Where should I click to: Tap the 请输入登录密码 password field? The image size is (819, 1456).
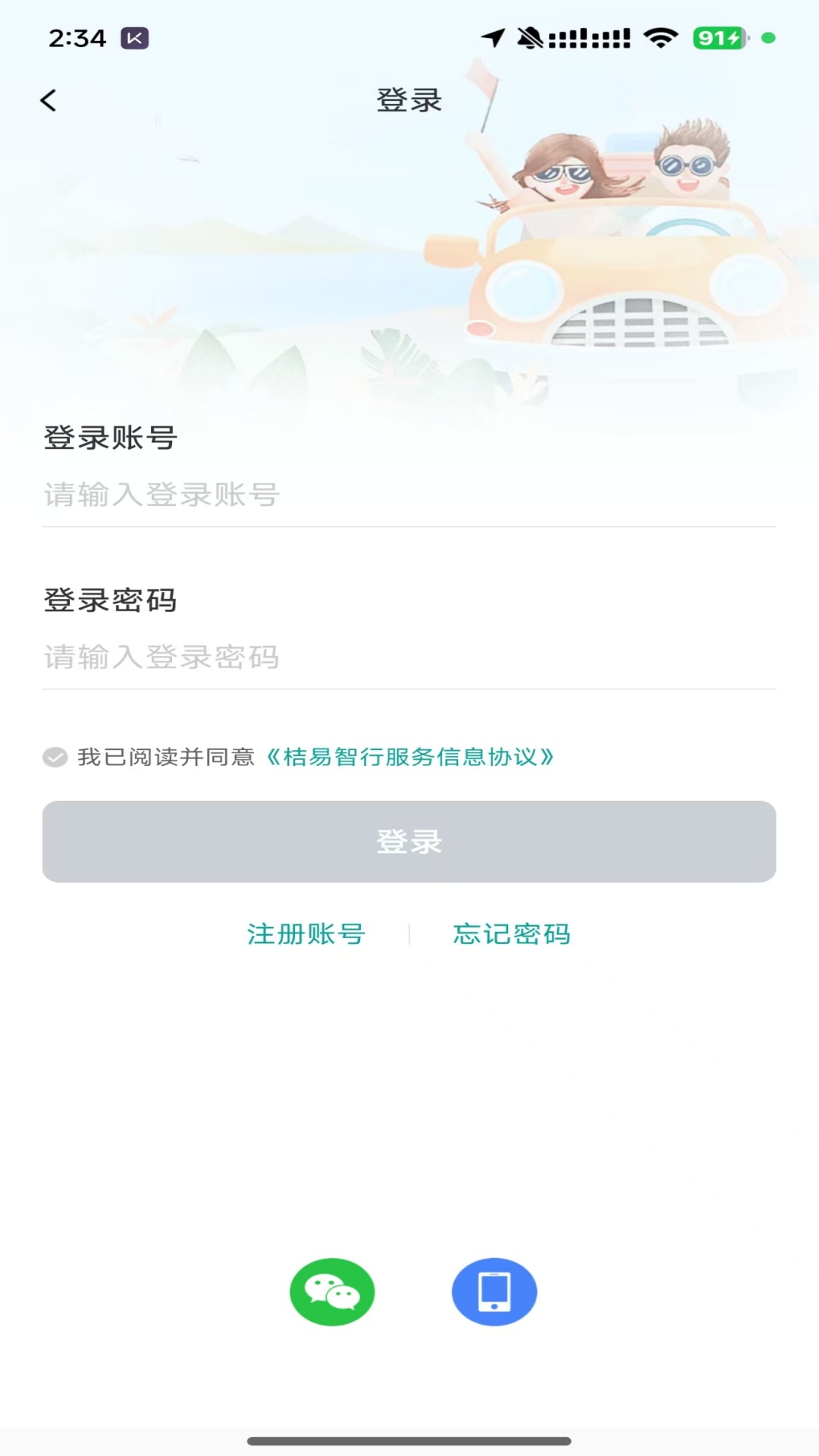coord(303,657)
